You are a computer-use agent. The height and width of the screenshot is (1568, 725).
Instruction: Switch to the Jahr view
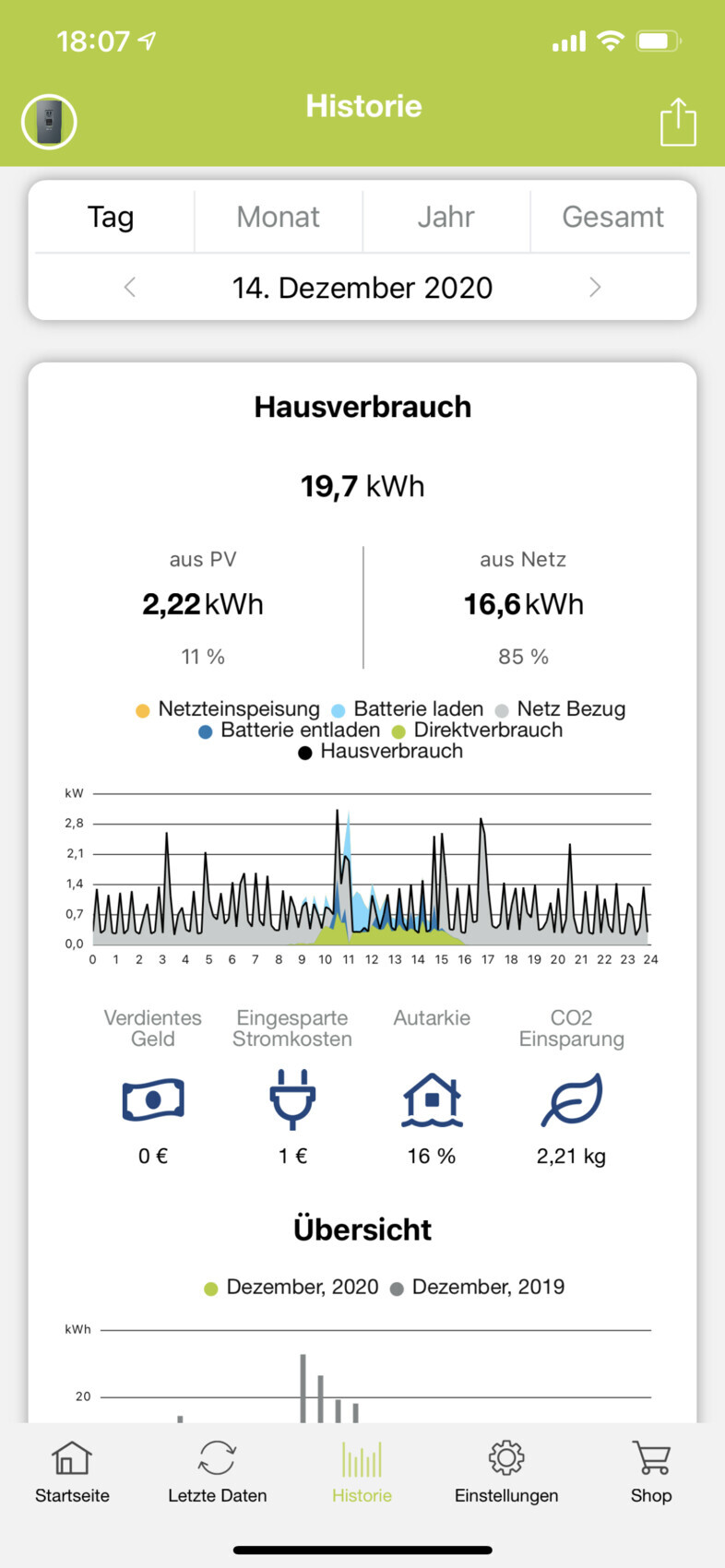click(446, 217)
